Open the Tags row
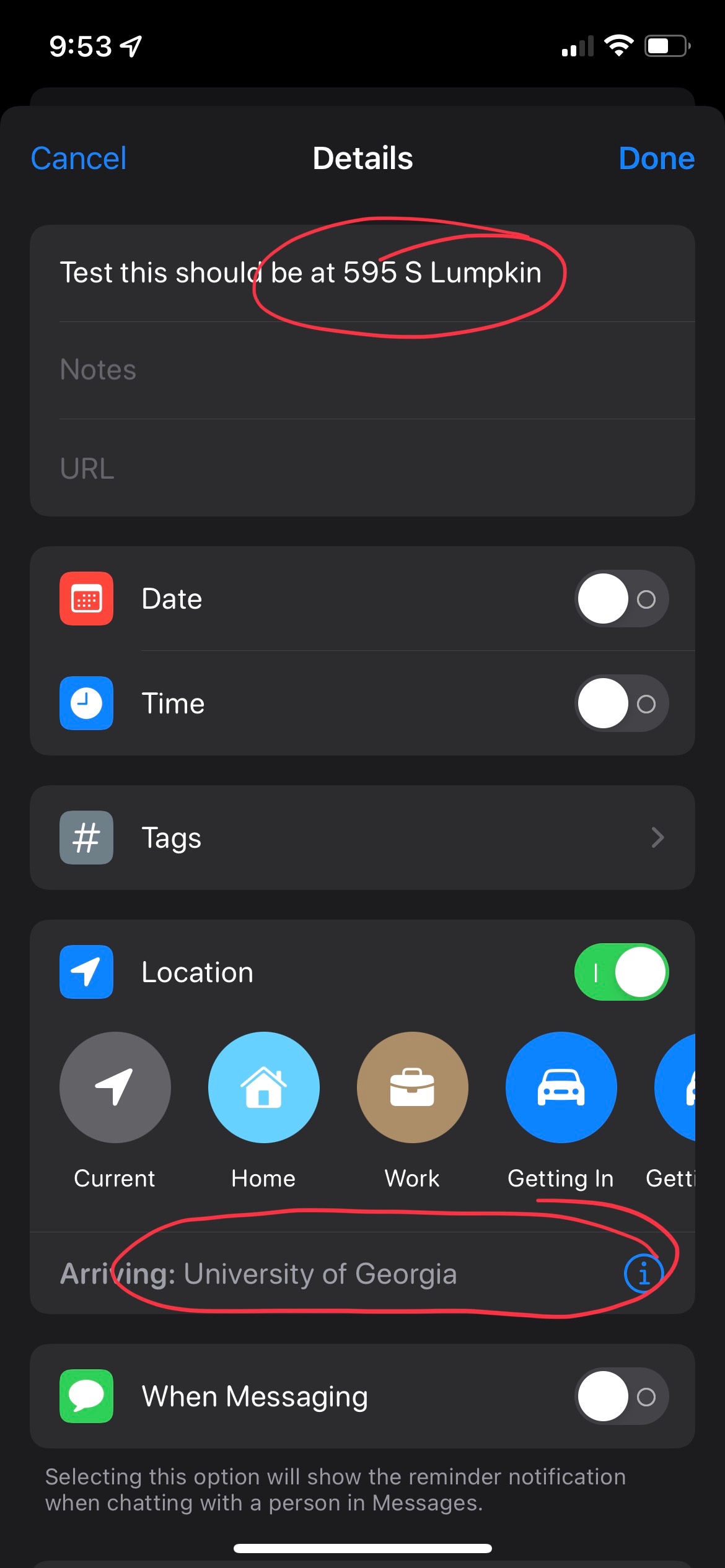Screen dimensions: 725x1568 [x=362, y=838]
